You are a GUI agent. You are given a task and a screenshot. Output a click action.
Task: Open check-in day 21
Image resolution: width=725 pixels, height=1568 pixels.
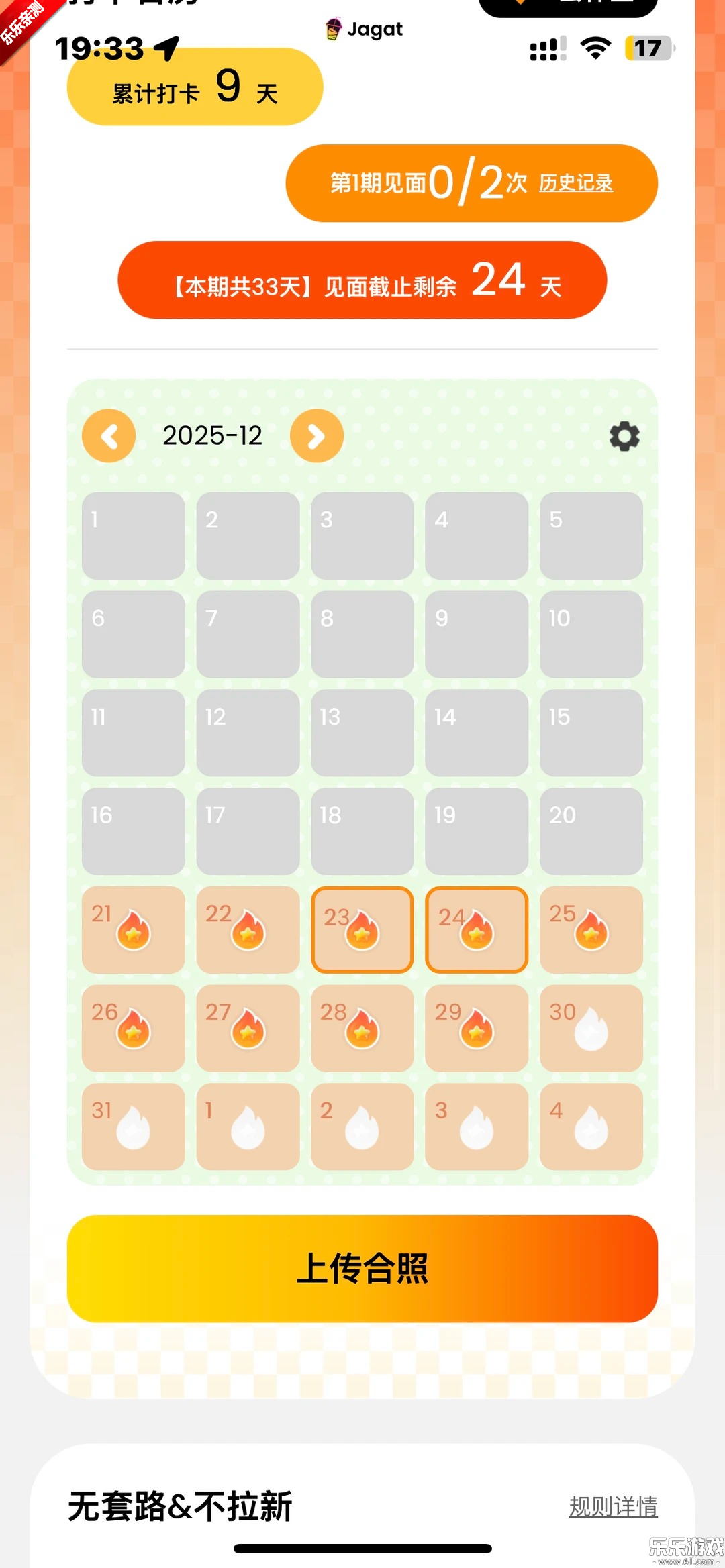[134, 929]
